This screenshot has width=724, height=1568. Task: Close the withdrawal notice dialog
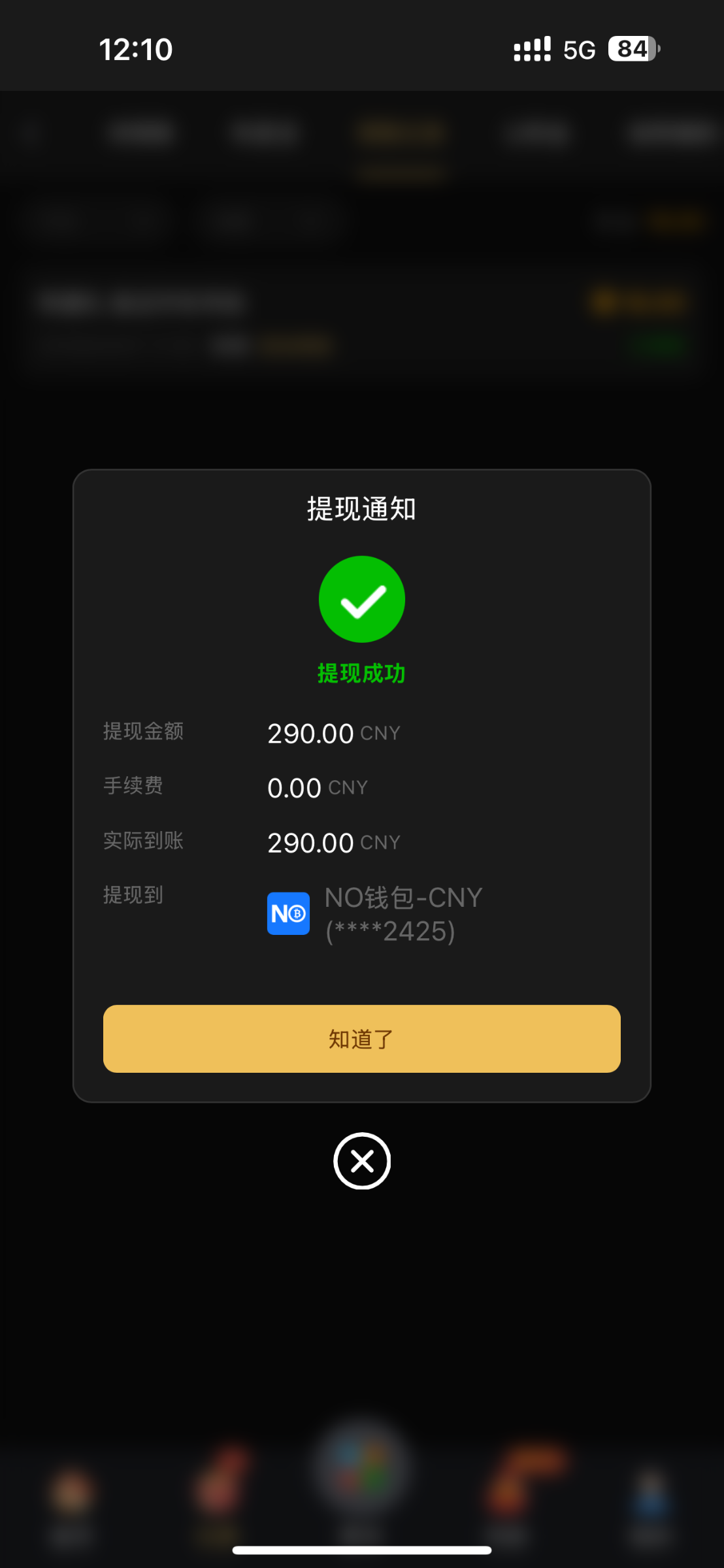pyautogui.click(x=362, y=1161)
